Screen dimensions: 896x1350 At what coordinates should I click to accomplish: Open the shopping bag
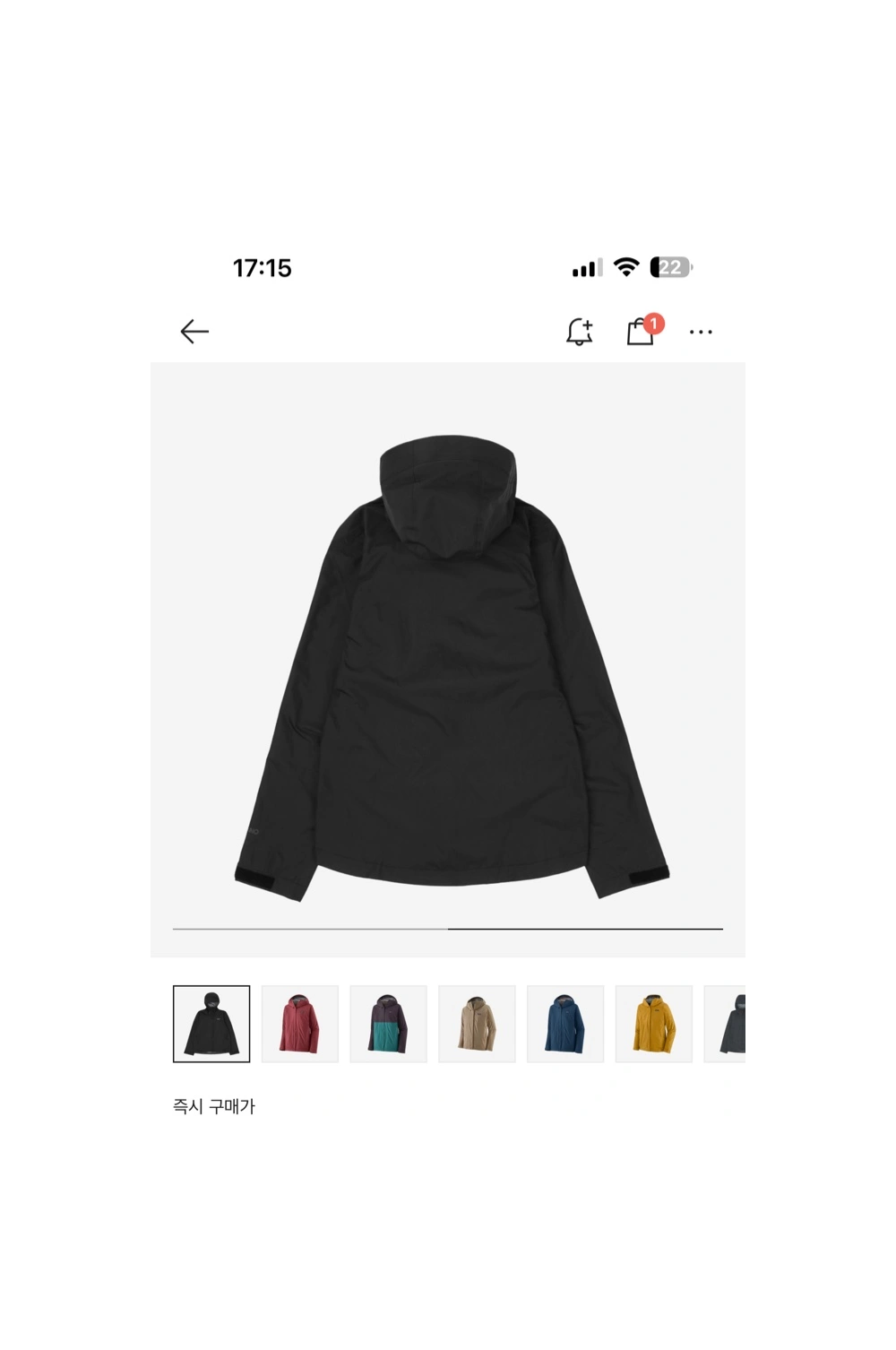pyautogui.click(x=641, y=332)
